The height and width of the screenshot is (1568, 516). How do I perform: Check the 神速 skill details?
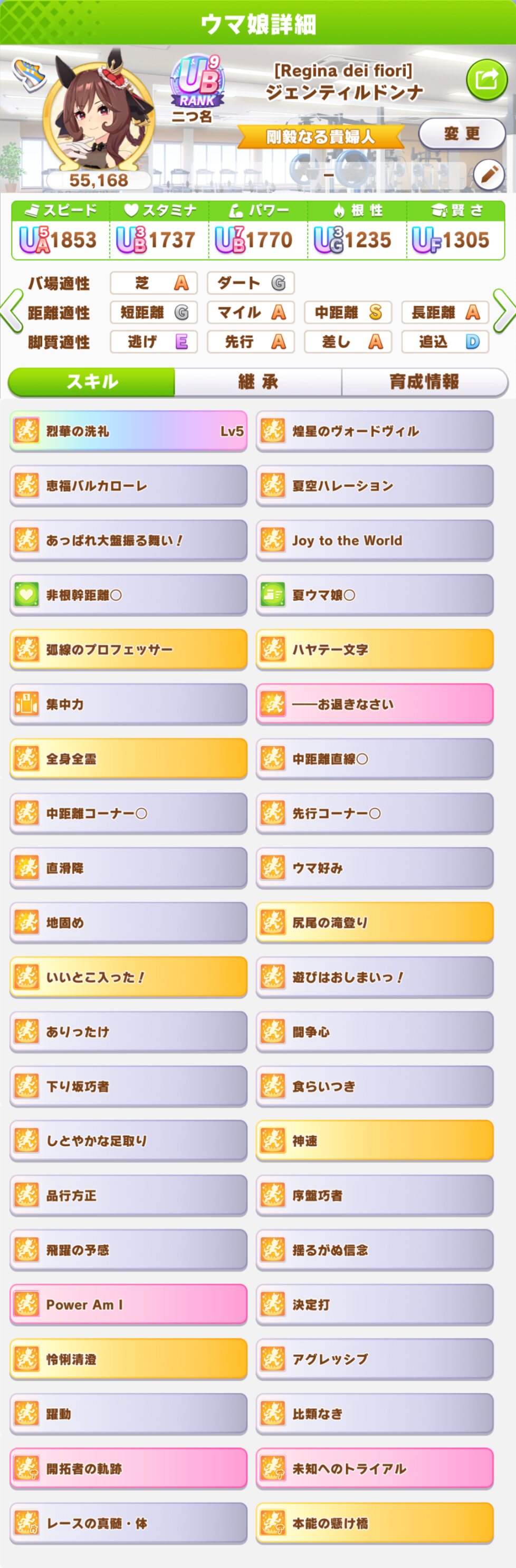[374, 1141]
